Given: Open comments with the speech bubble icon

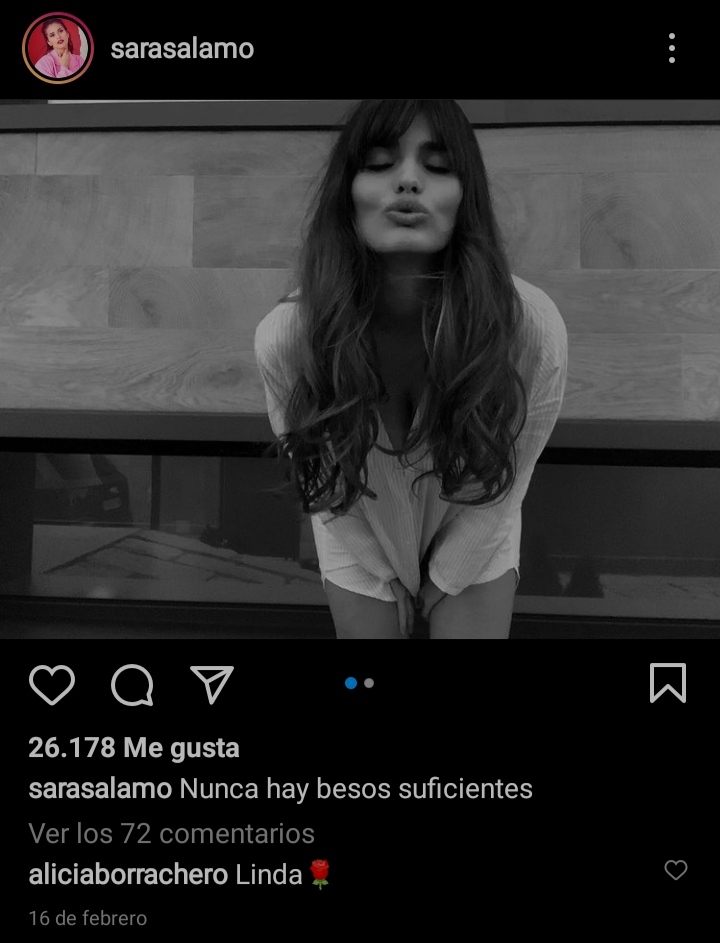Looking at the screenshot, I should (x=132, y=685).
